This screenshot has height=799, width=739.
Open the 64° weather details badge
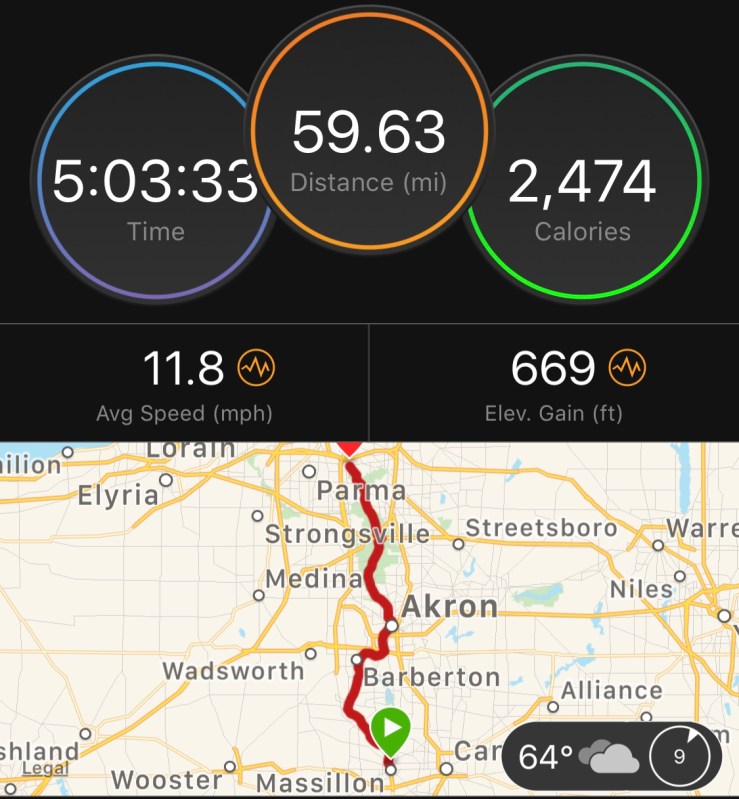(610, 756)
